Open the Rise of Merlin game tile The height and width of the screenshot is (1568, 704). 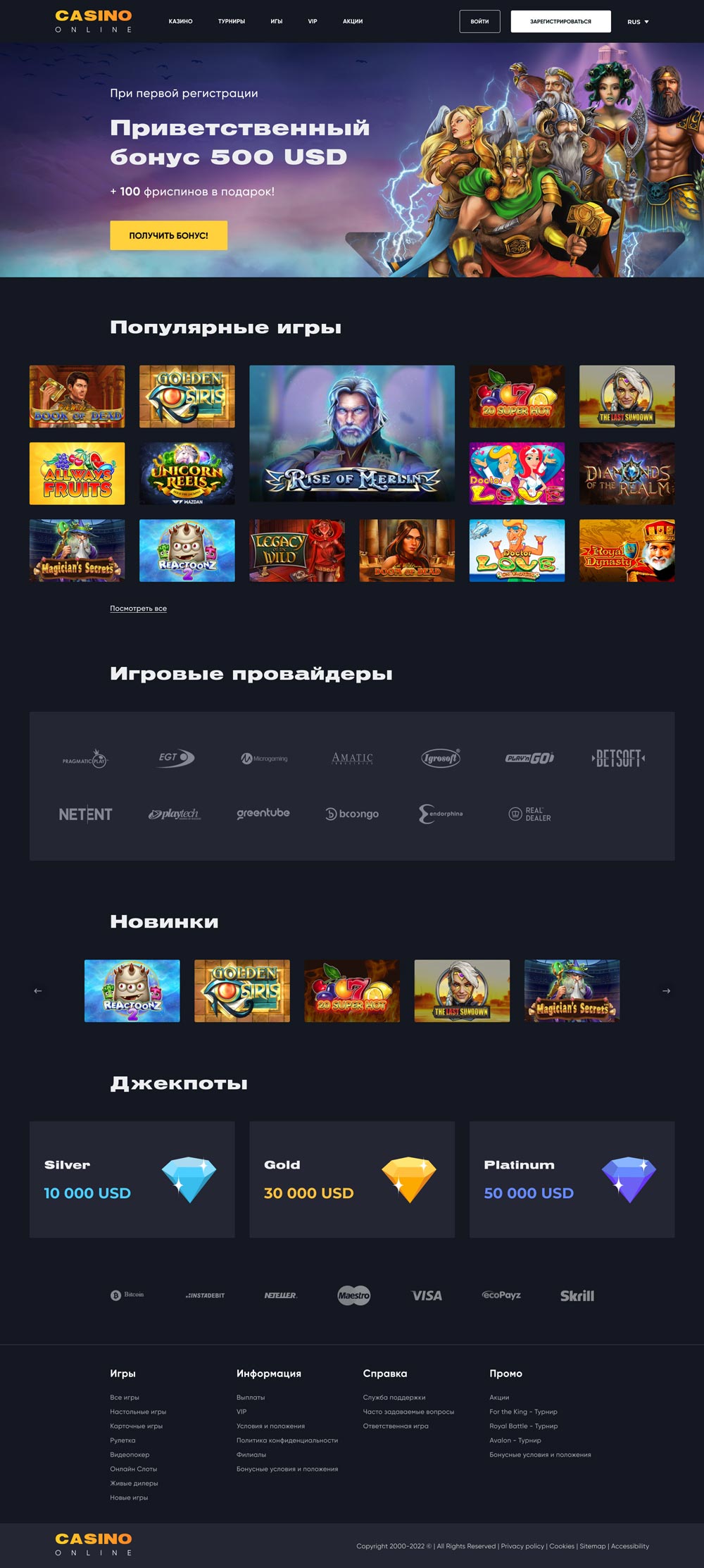click(x=352, y=433)
